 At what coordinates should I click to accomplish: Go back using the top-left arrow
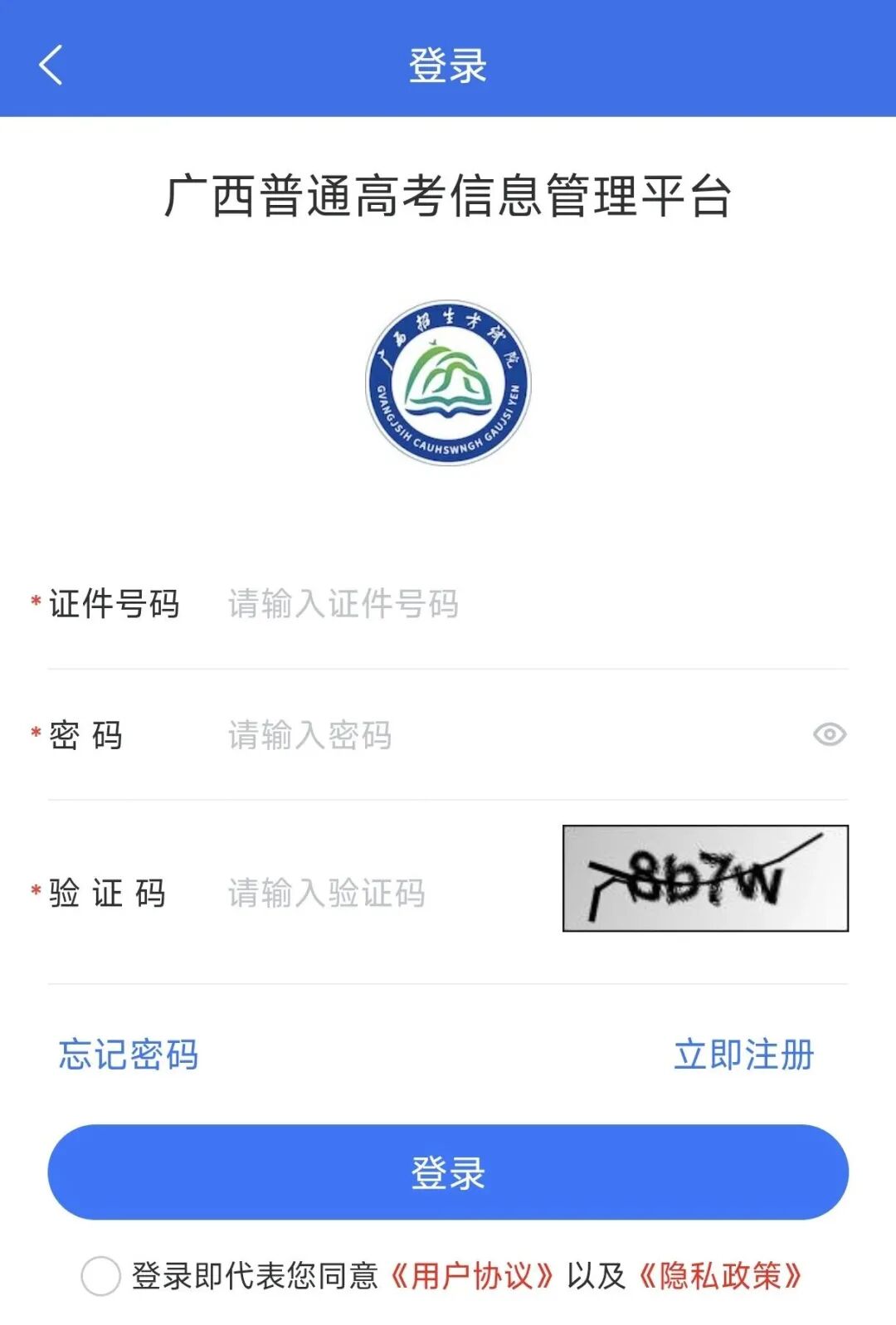click(51, 66)
